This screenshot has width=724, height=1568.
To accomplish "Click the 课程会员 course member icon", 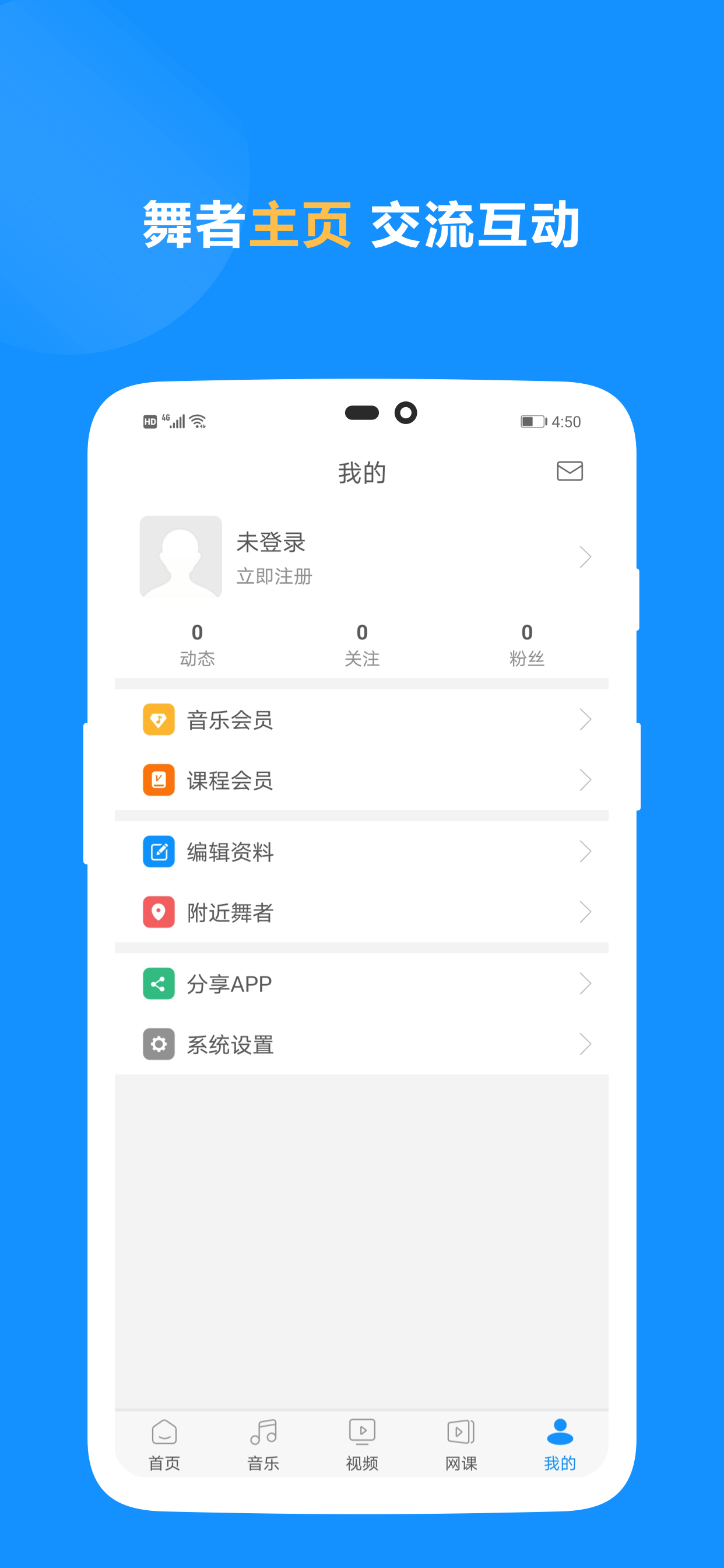I will (157, 780).
